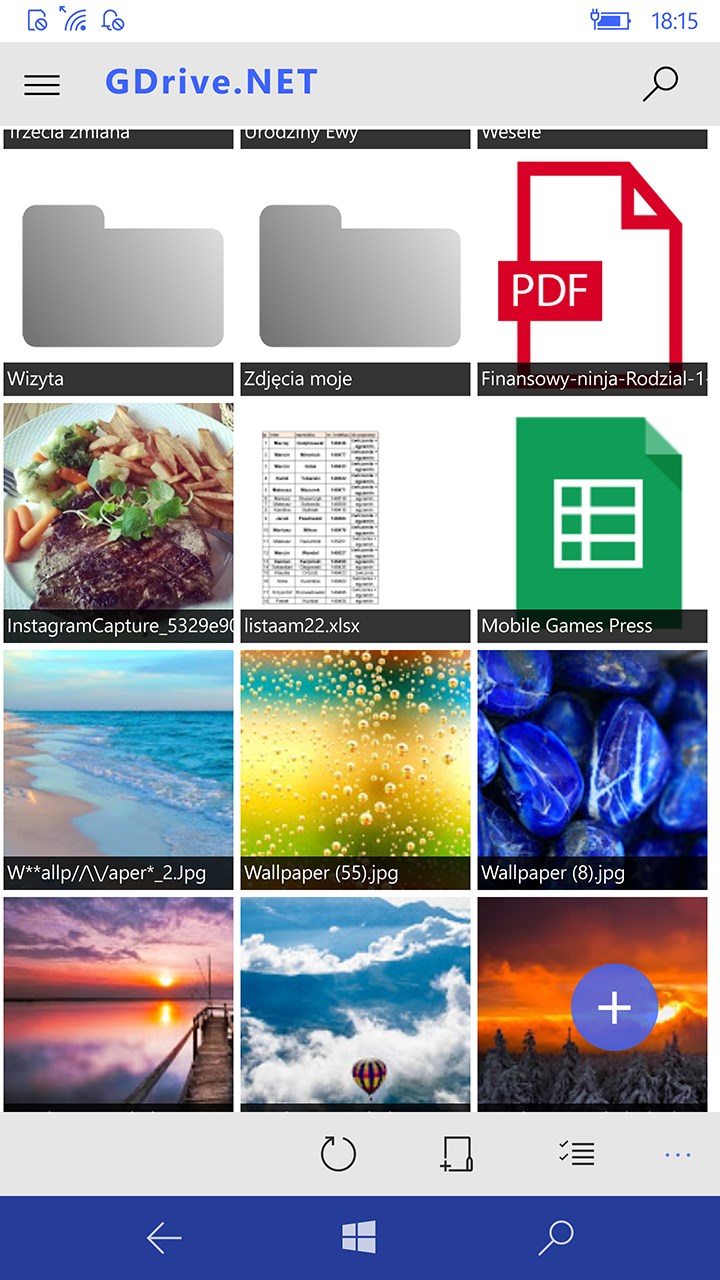Tap the search icon in app bar
Screen dimensions: 720x1280
point(660,84)
